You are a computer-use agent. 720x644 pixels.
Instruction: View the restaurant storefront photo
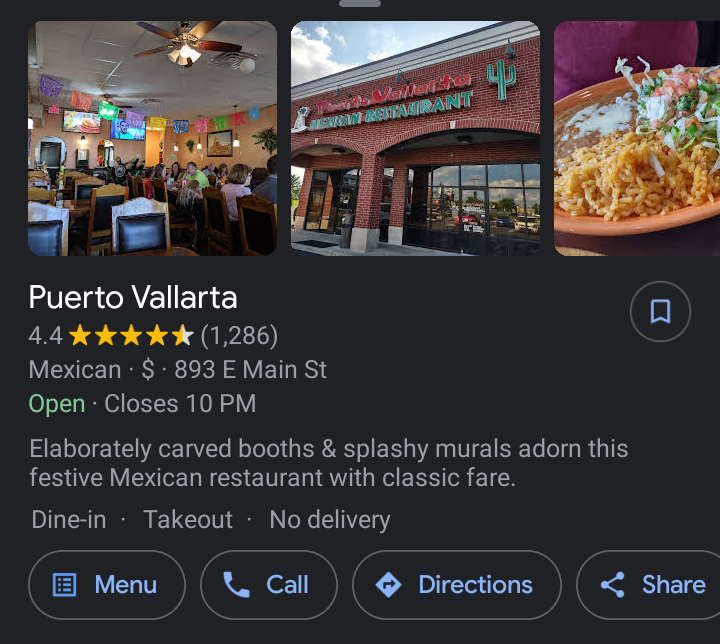coord(415,138)
